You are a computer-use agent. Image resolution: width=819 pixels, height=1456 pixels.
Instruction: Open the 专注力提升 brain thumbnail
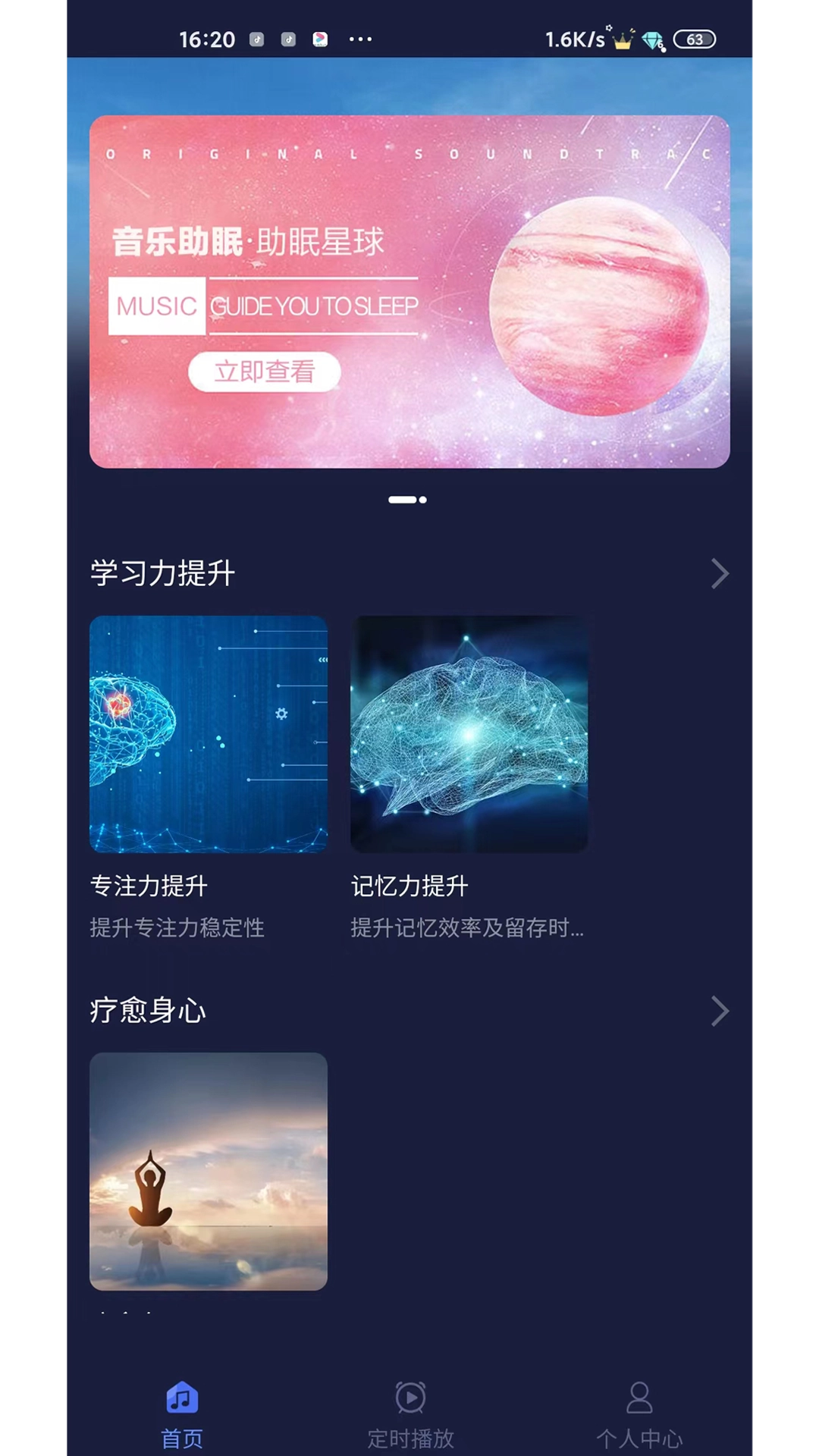point(208,734)
